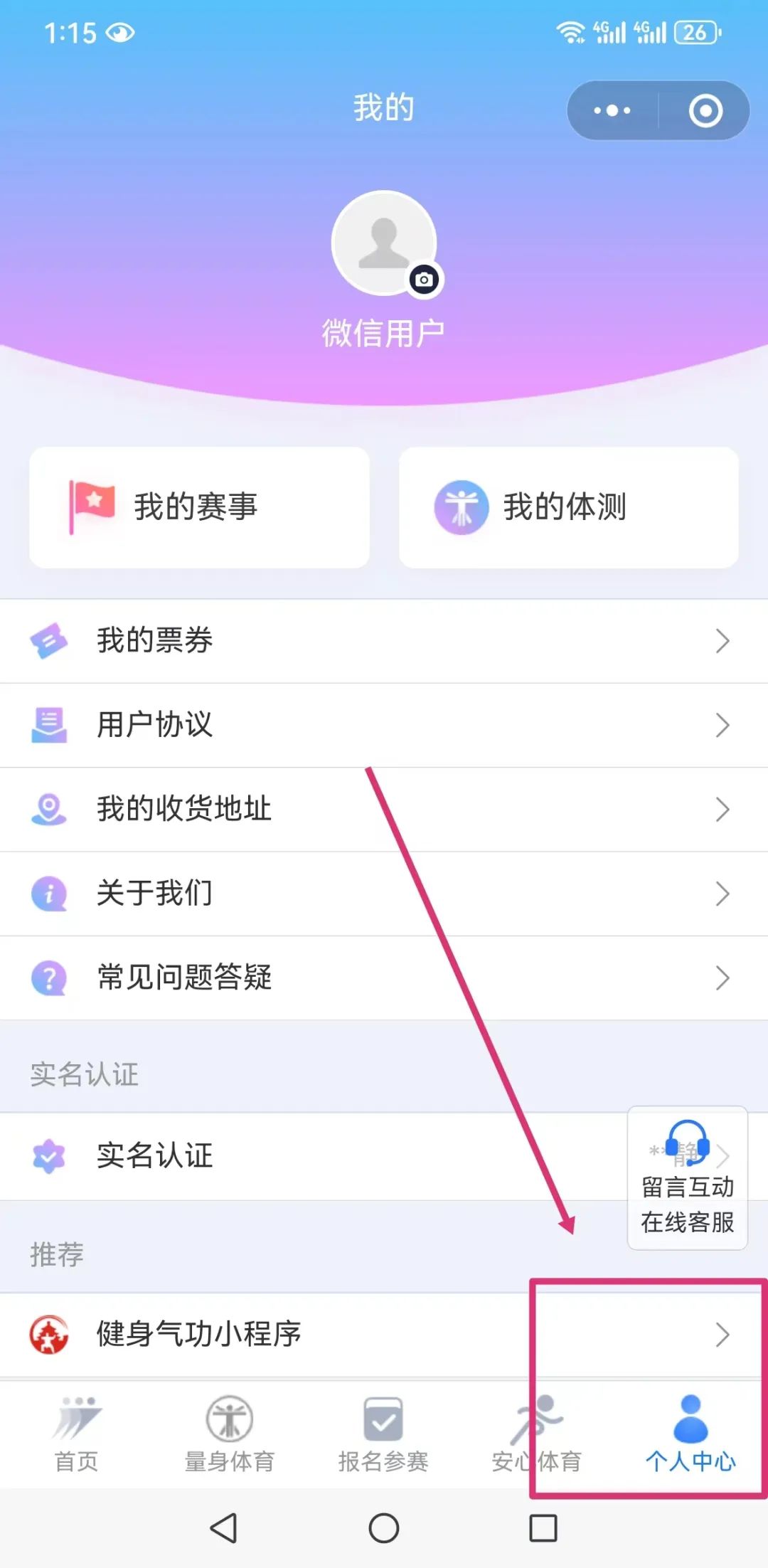Switch to the 量身体育 tab
The height and width of the screenshot is (1568, 768).
230,1433
